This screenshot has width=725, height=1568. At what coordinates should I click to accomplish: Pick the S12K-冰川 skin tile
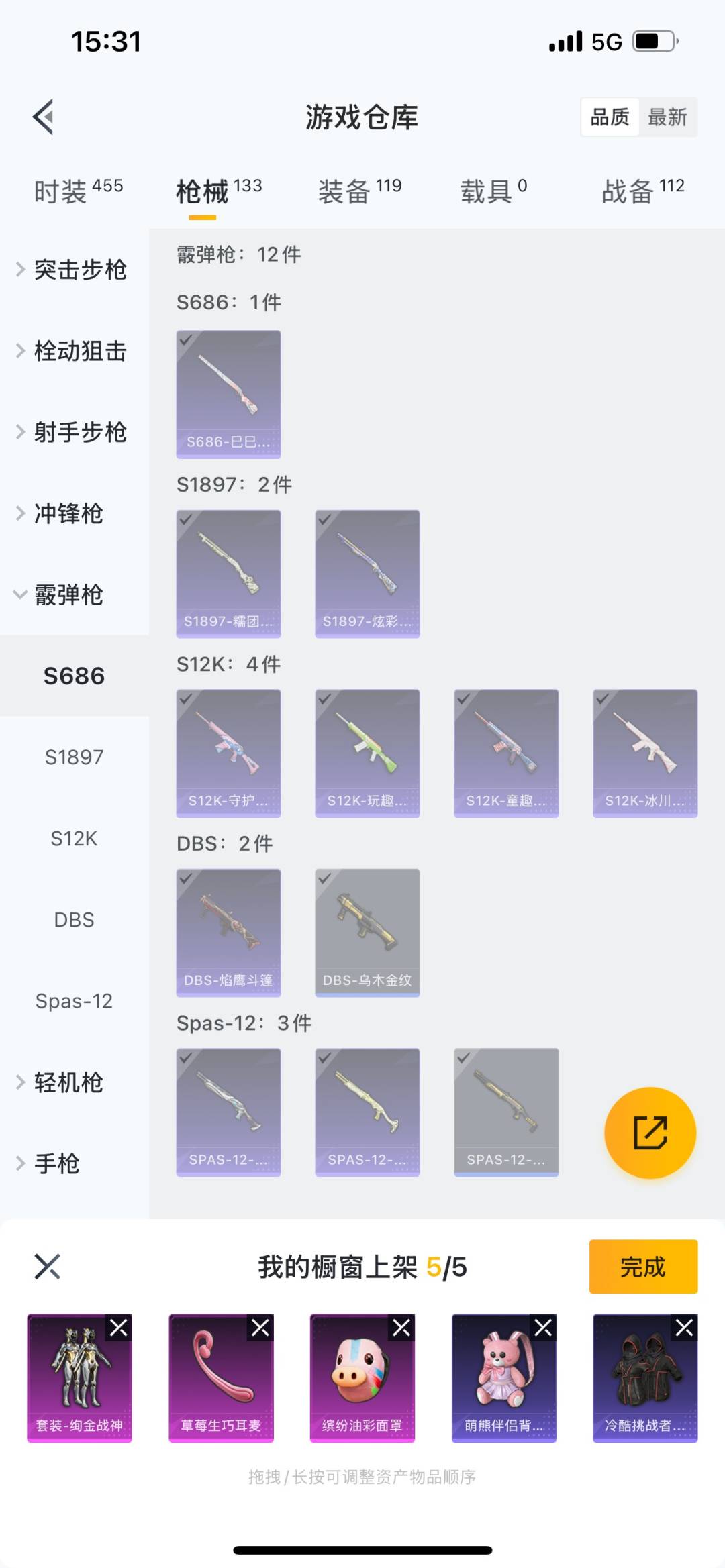[x=644, y=753]
